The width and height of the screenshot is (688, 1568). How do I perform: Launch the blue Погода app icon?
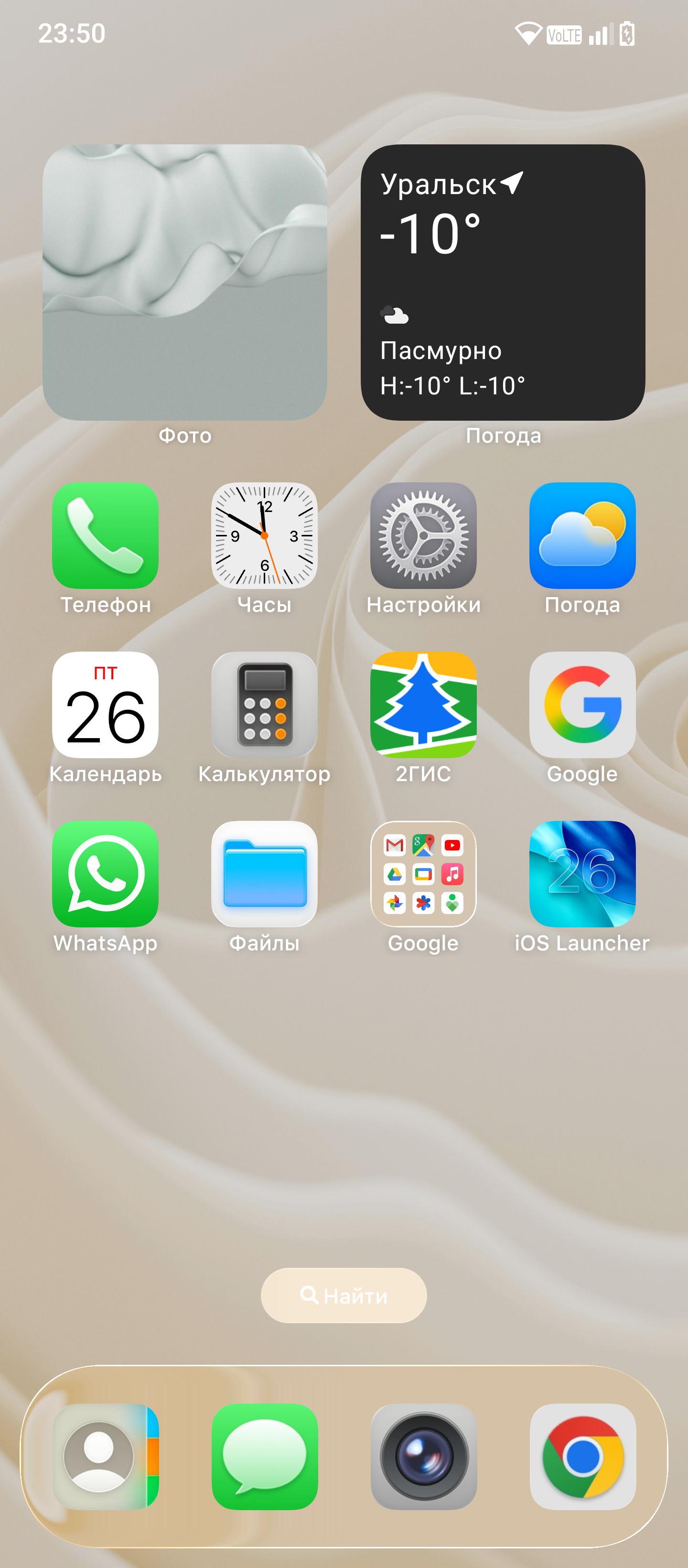click(582, 535)
